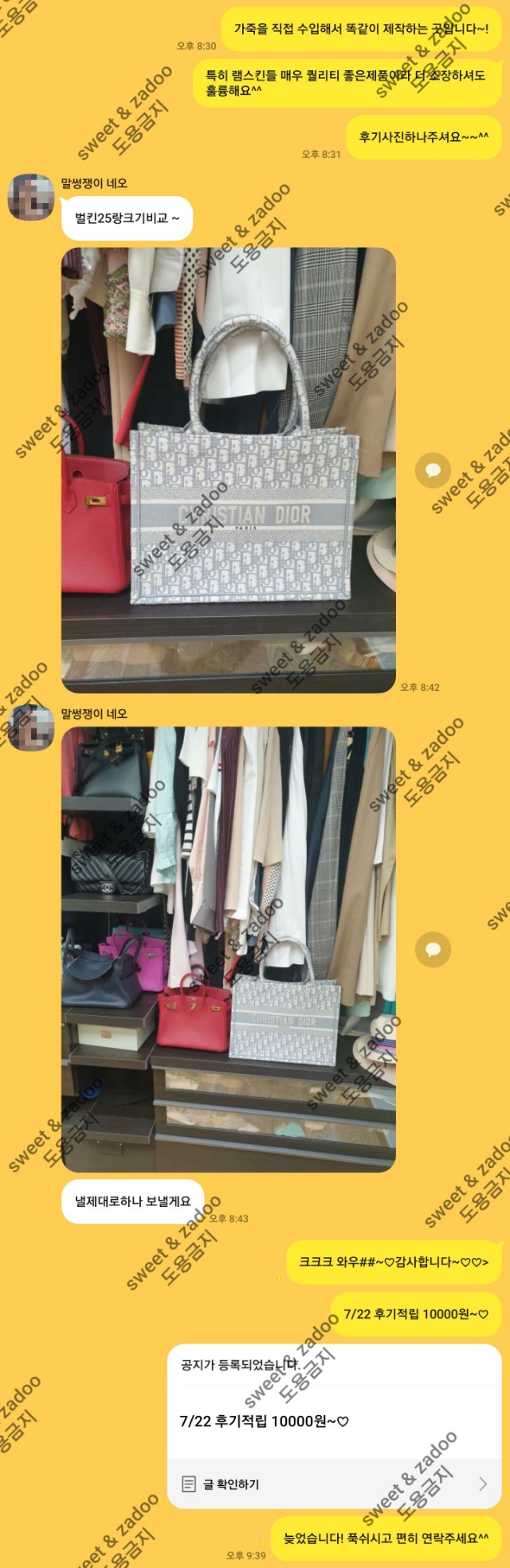This screenshot has height=1568, width=510.
Task: View 말썽쟁이 네오's profile picture above 벌킨25랑크기비교
Action: click(30, 196)
